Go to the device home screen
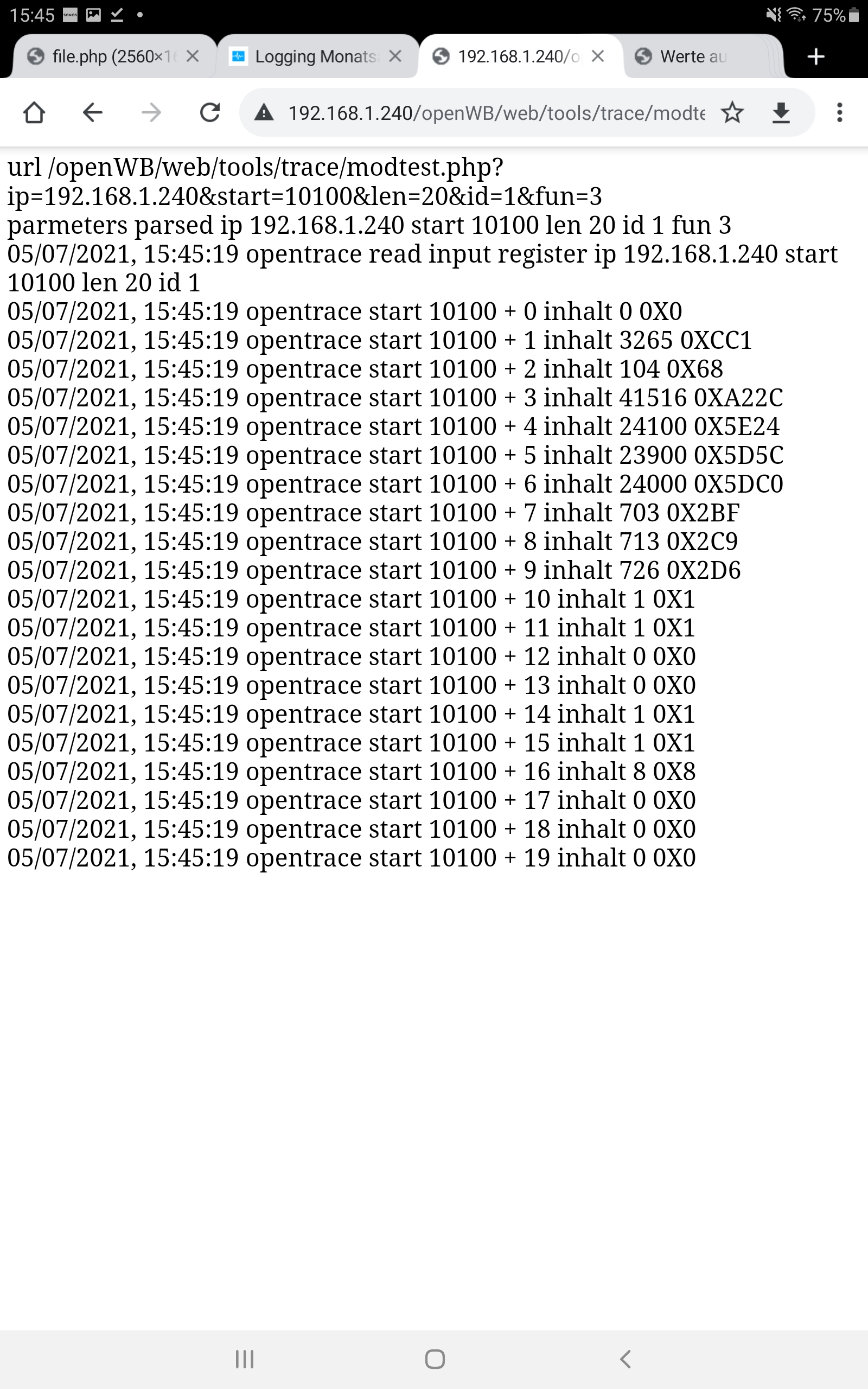Image resolution: width=868 pixels, height=1389 pixels. [x=435, y=1359]
